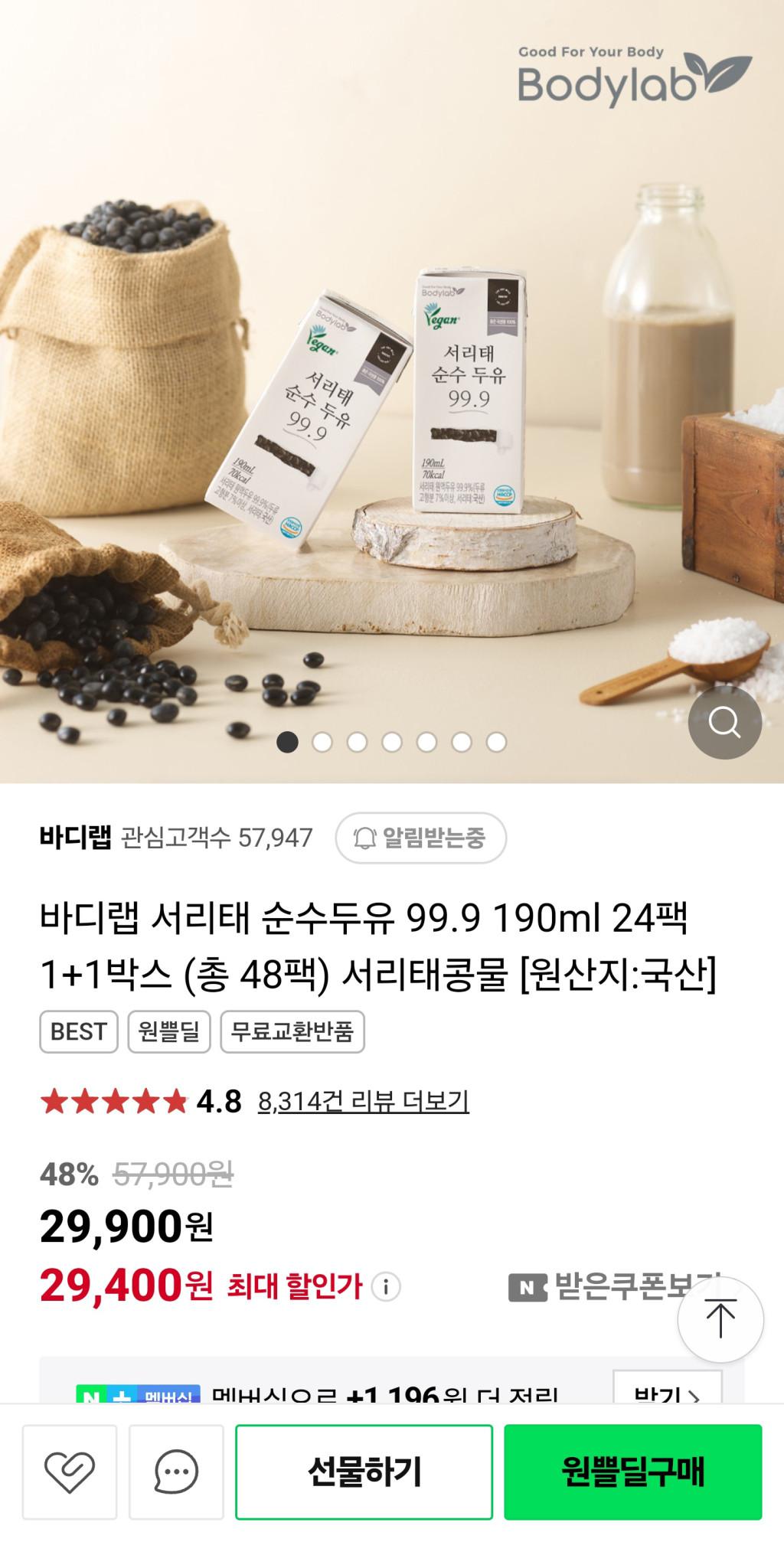Open the 바디랩 store name
The width and height of the screenshot is (784, 1542).
coord(75,838)
